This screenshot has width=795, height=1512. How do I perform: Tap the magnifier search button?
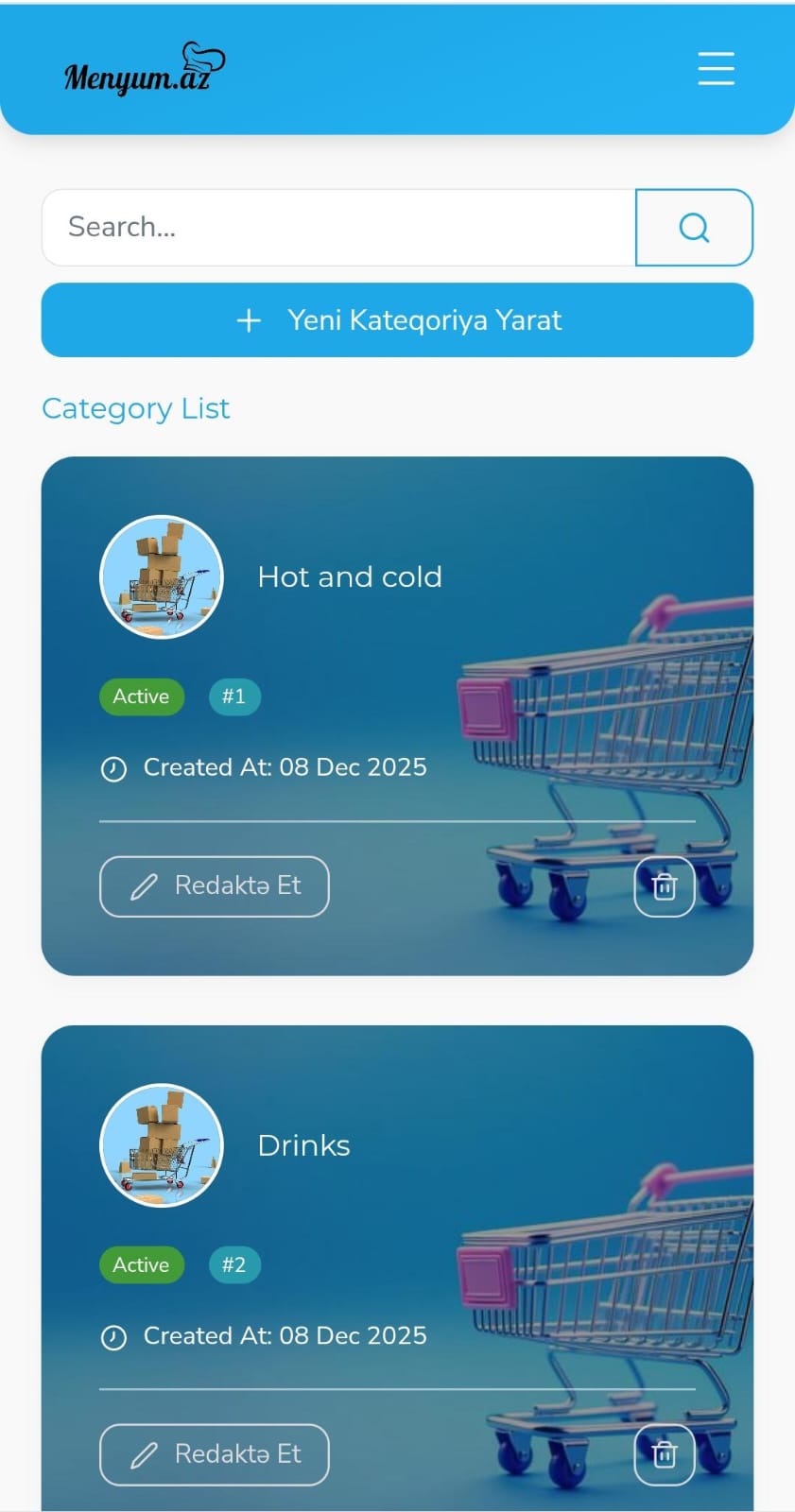point(694,227)
